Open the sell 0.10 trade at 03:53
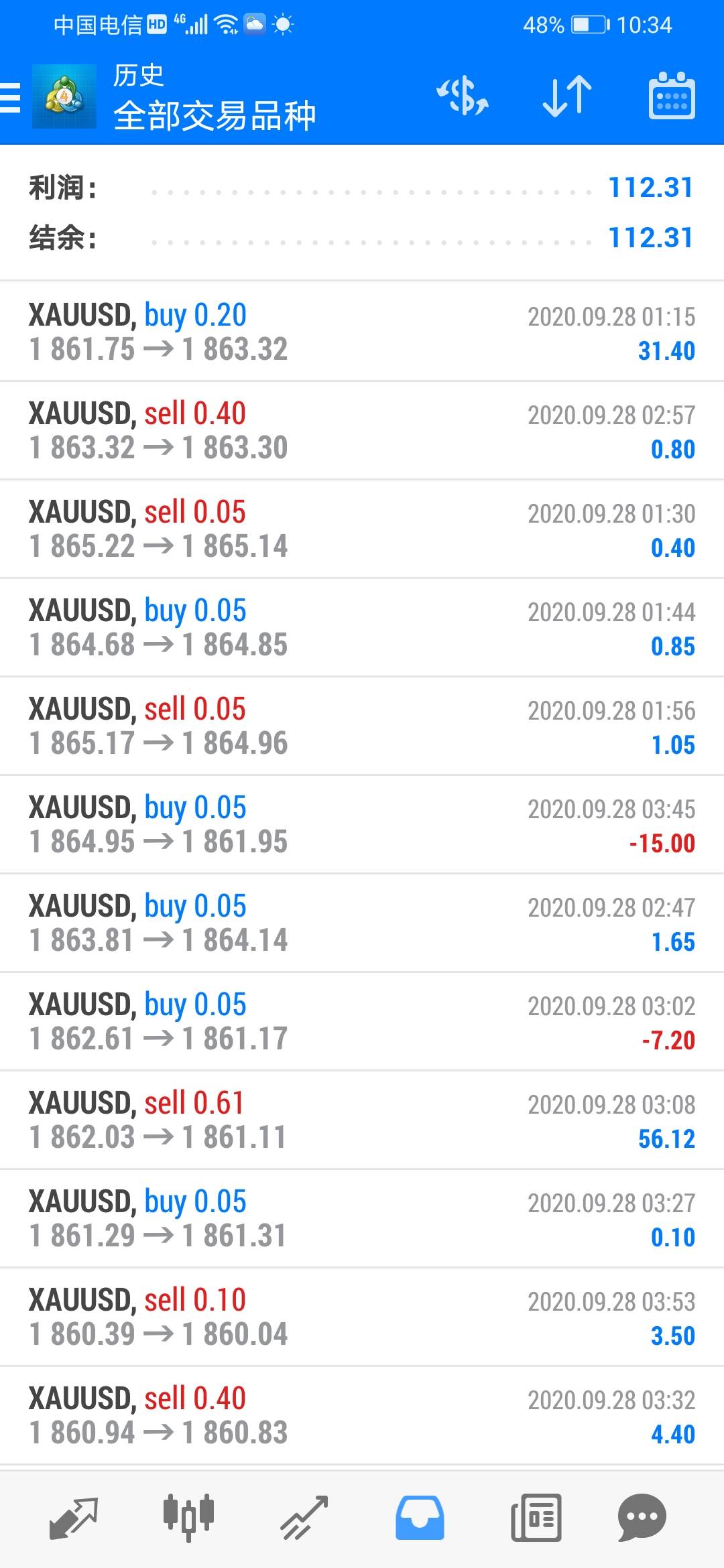This screenshot has width=724, height=1568. [362, 1317]
